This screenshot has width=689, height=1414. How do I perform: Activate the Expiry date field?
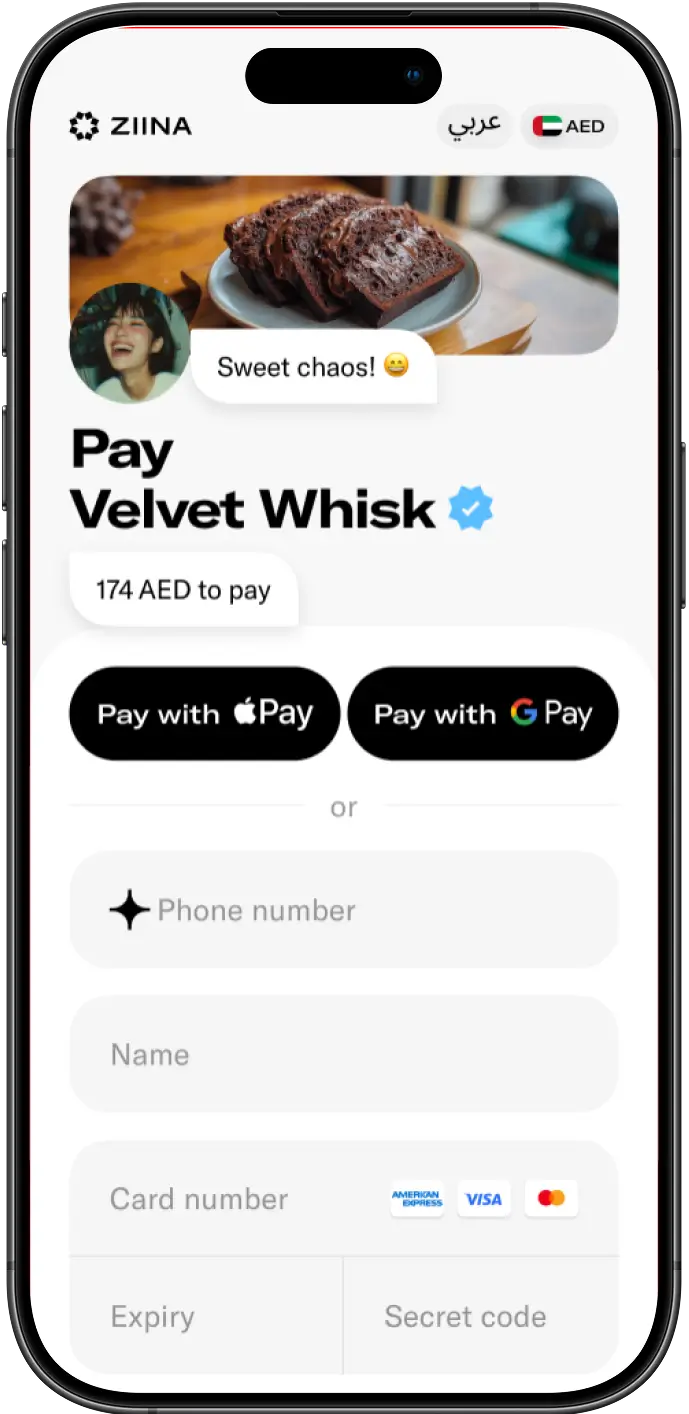click(x=205, y=1316)
